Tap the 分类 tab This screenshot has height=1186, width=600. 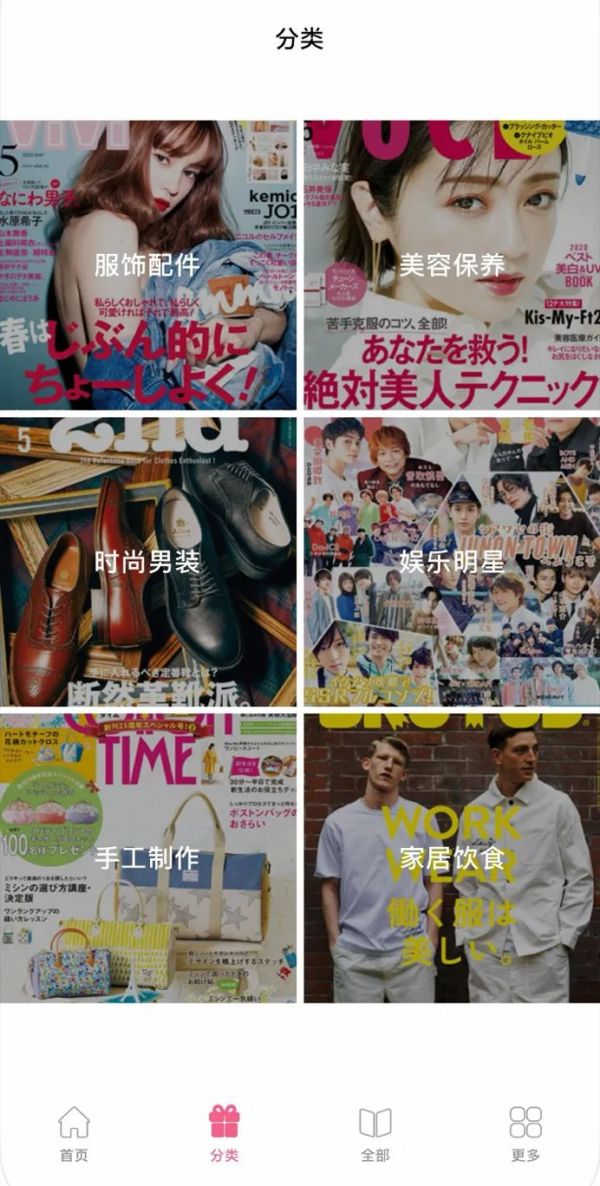[225, 1133]
